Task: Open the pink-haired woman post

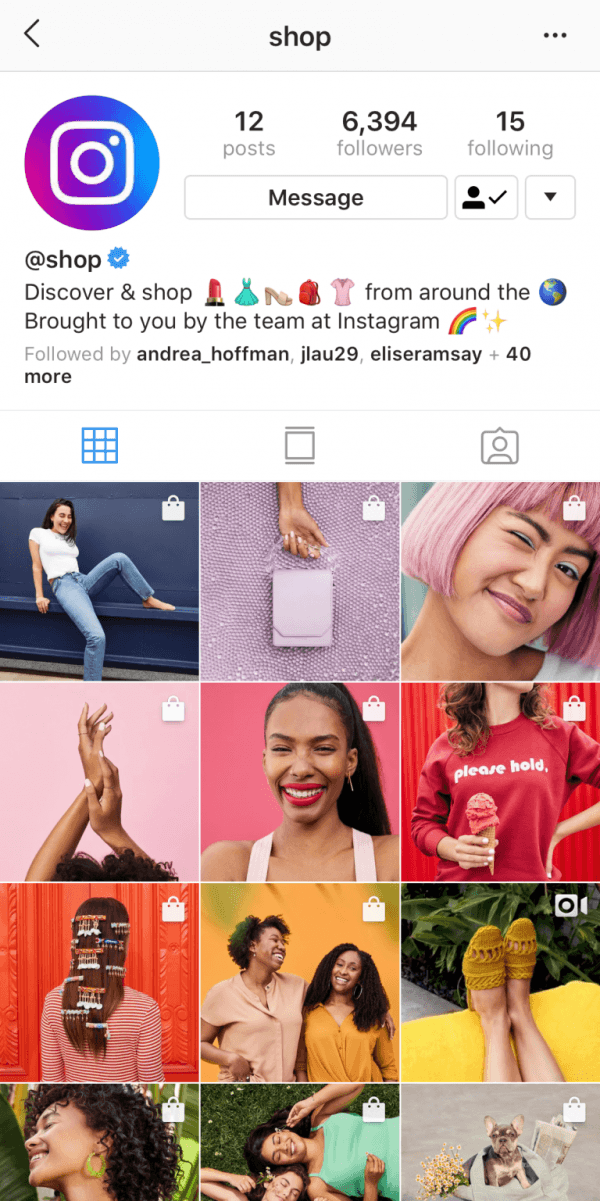Action: point(500,581)
